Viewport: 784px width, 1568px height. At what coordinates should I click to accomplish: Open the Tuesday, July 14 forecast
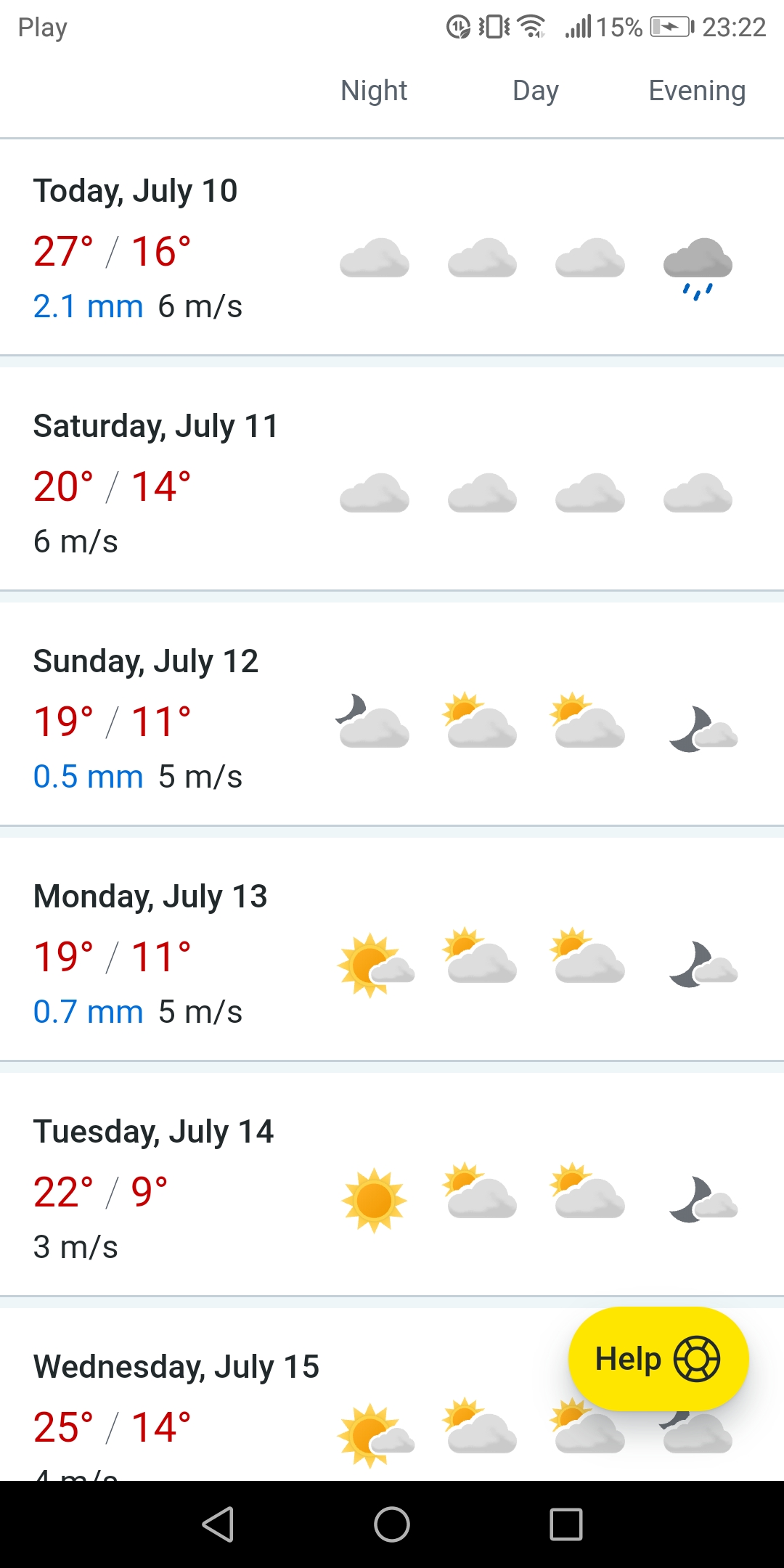click(x=392, y=1188)
